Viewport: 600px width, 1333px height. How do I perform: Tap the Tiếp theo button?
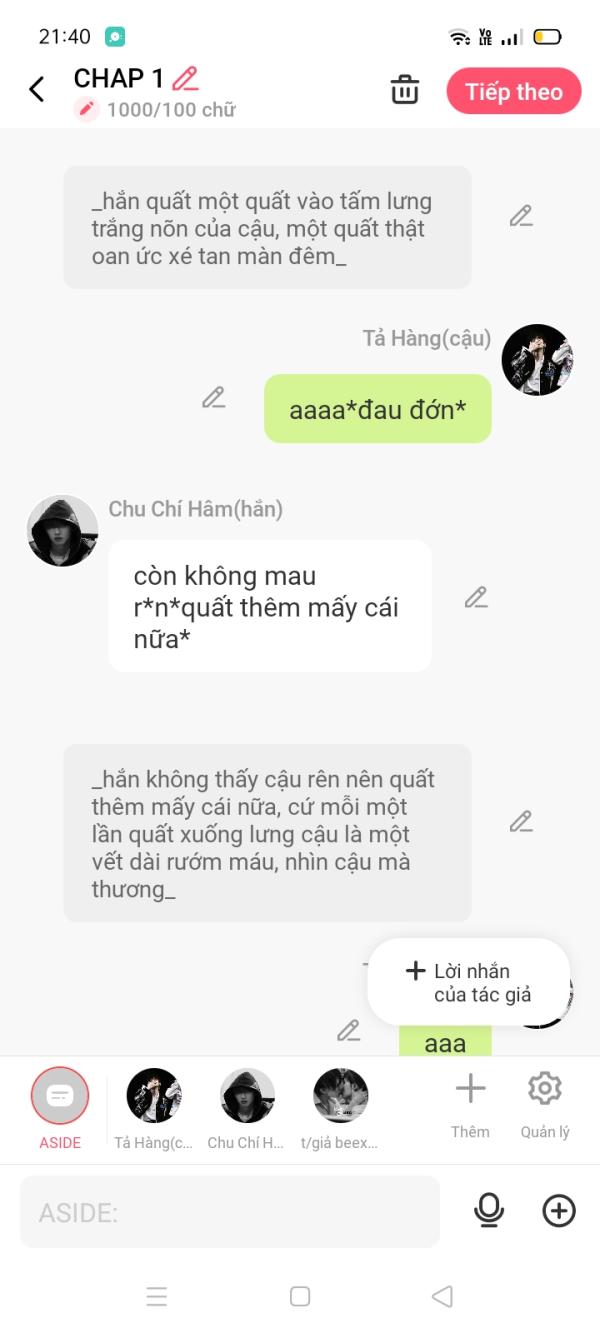coord(514,92)
